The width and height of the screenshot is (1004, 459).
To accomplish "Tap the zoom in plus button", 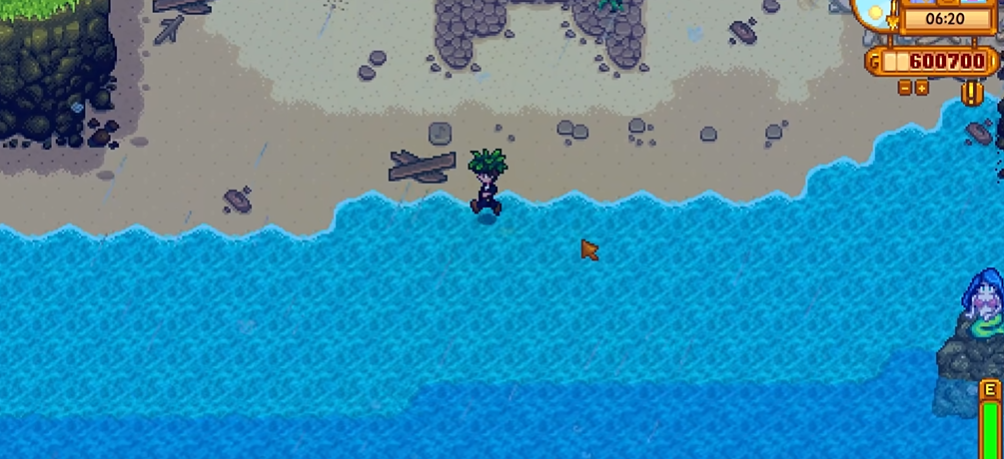I will (x=922, y=88).
